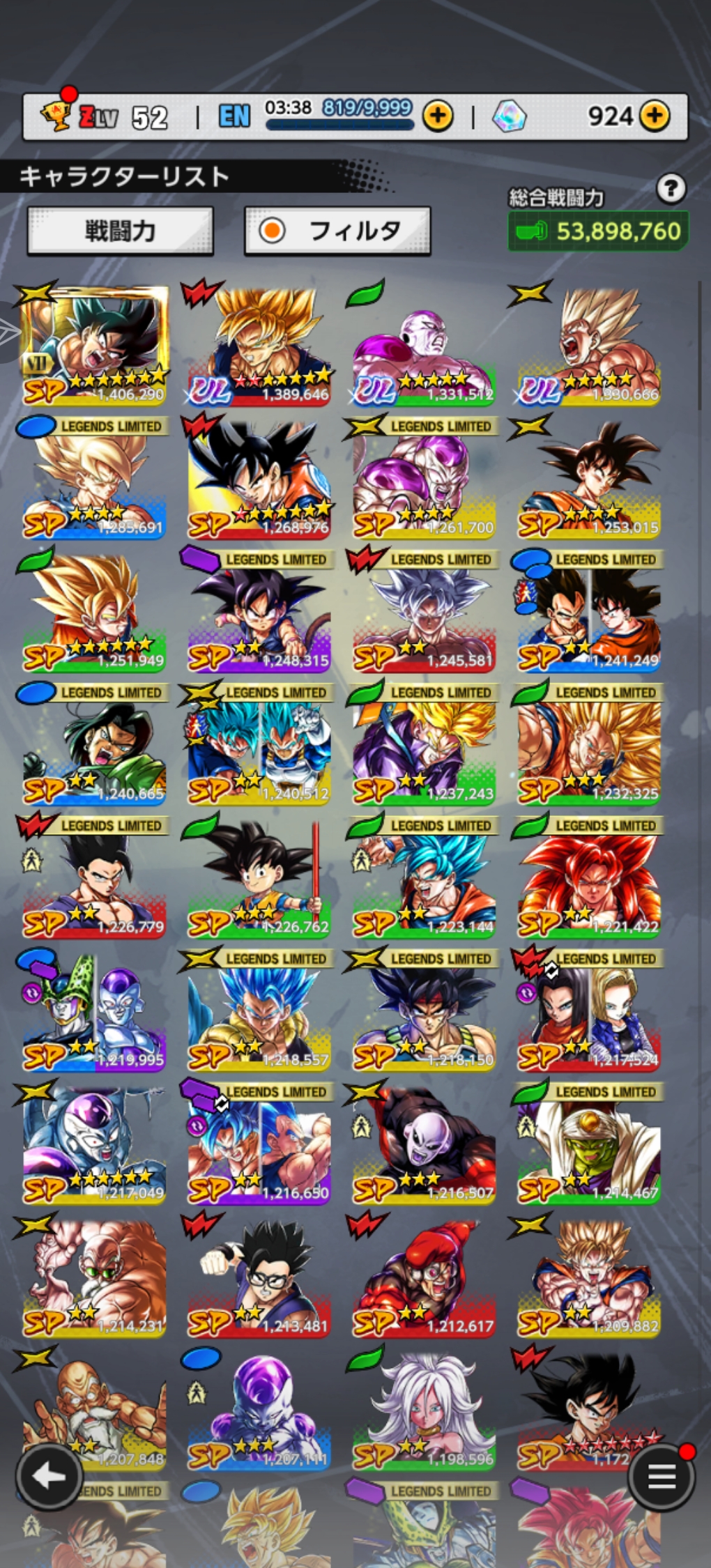Open the フィルタ filter button
711x1568 pixels.
(337, 231)
